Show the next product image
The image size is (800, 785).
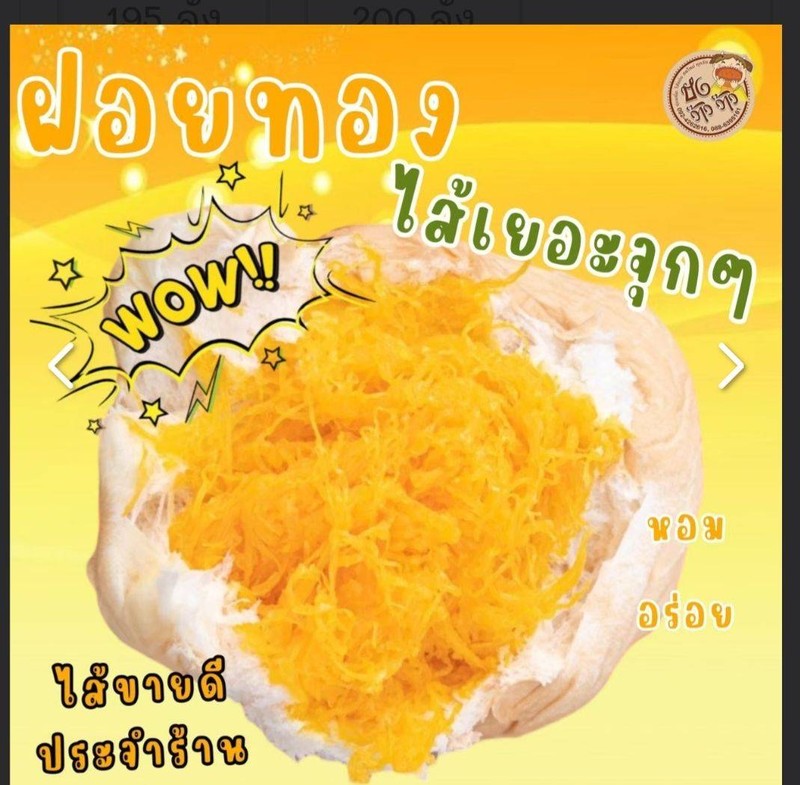[731, 367]
